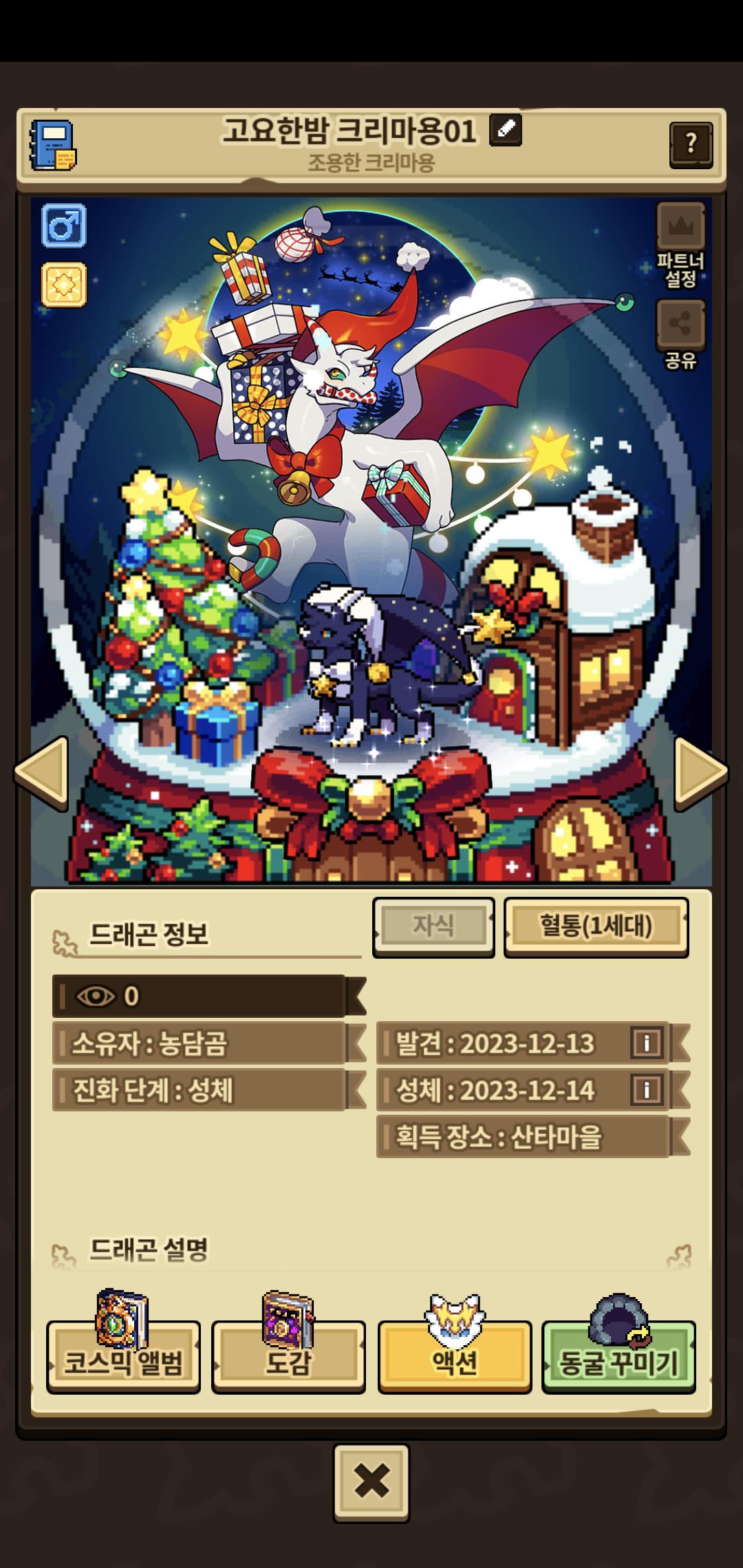This screenshot has width=743, height=1568.
Task: Open the 혈통(1세대) lineage button
Action: pos(596,926)
